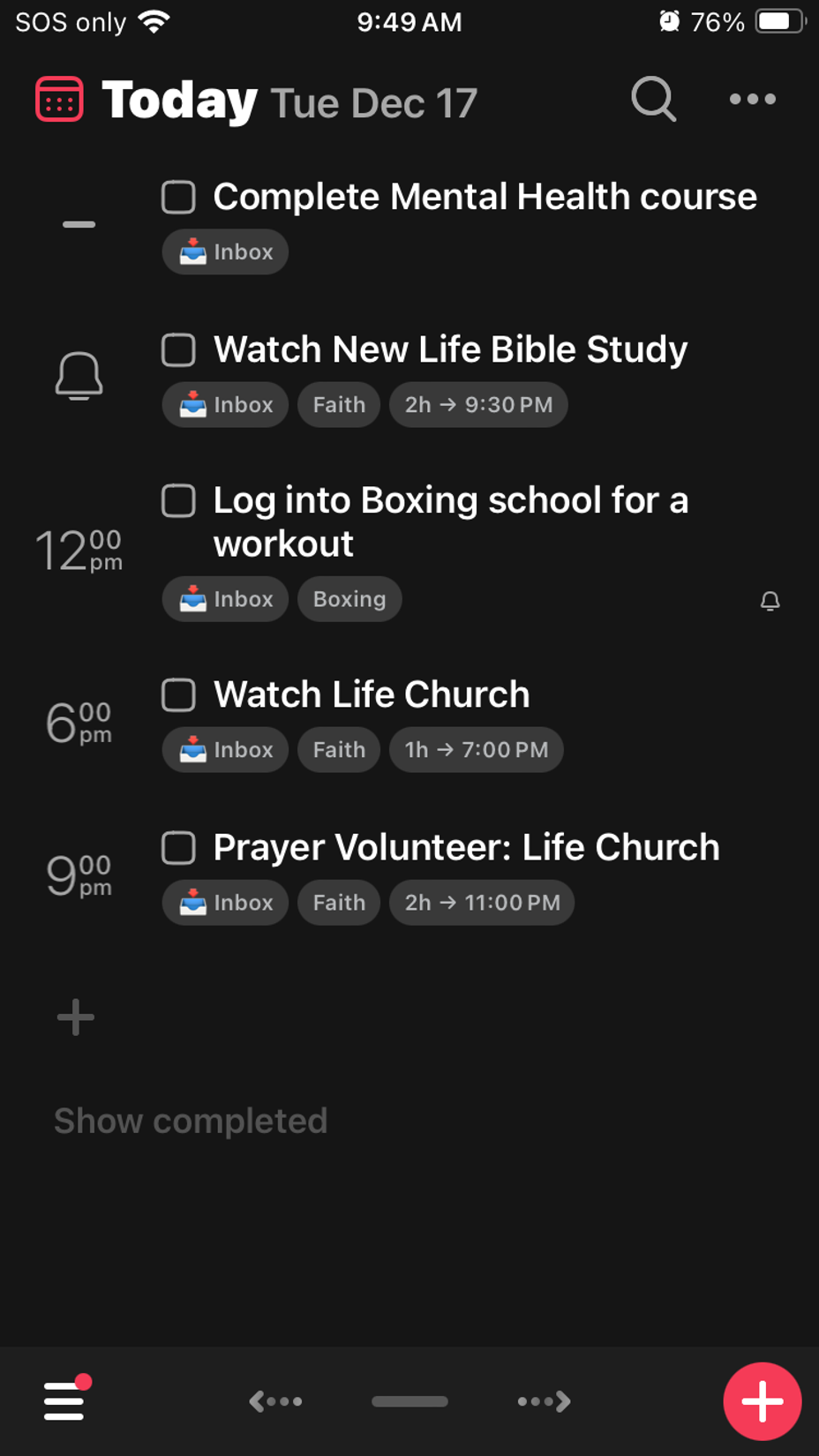Mark Watch New Life Bible Study done

[178, 349]
